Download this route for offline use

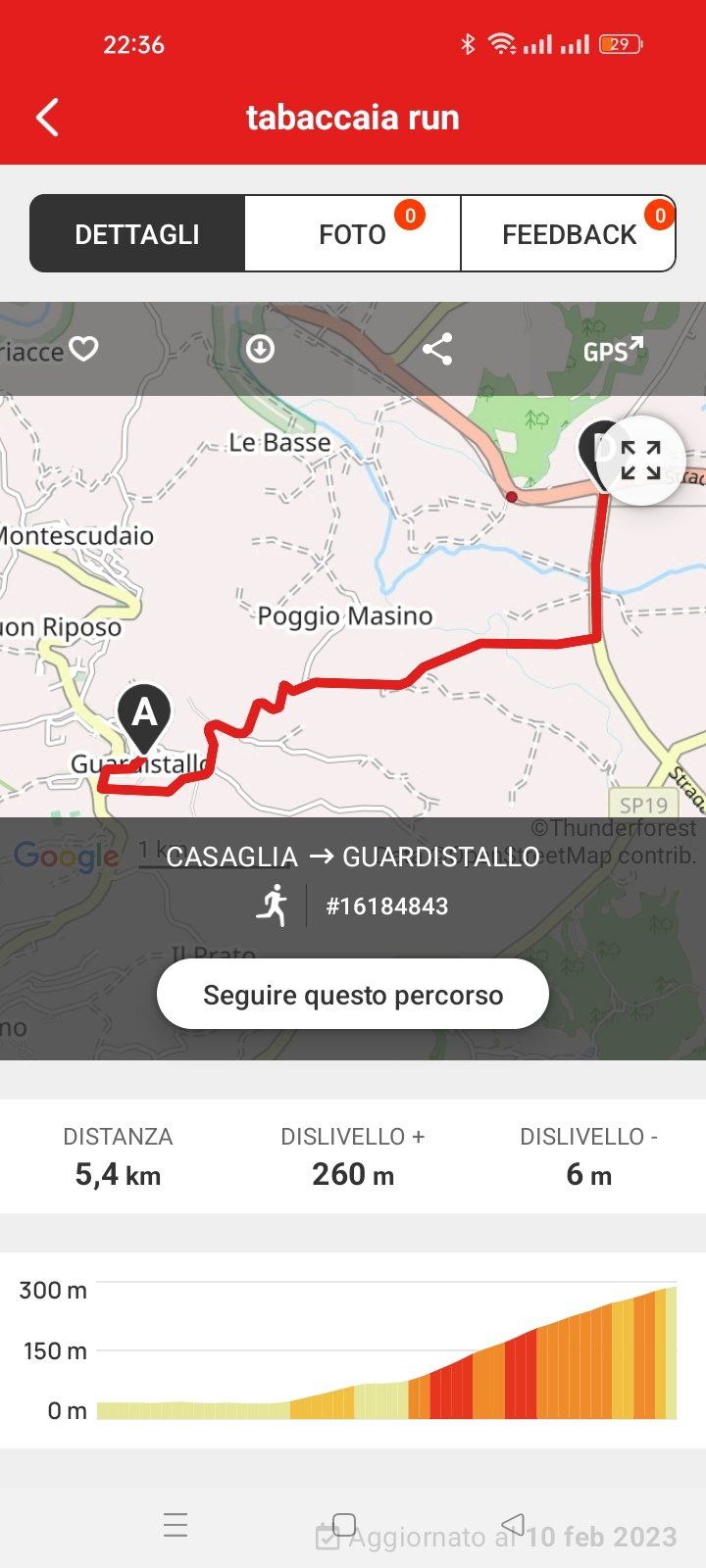coord(260,349)
